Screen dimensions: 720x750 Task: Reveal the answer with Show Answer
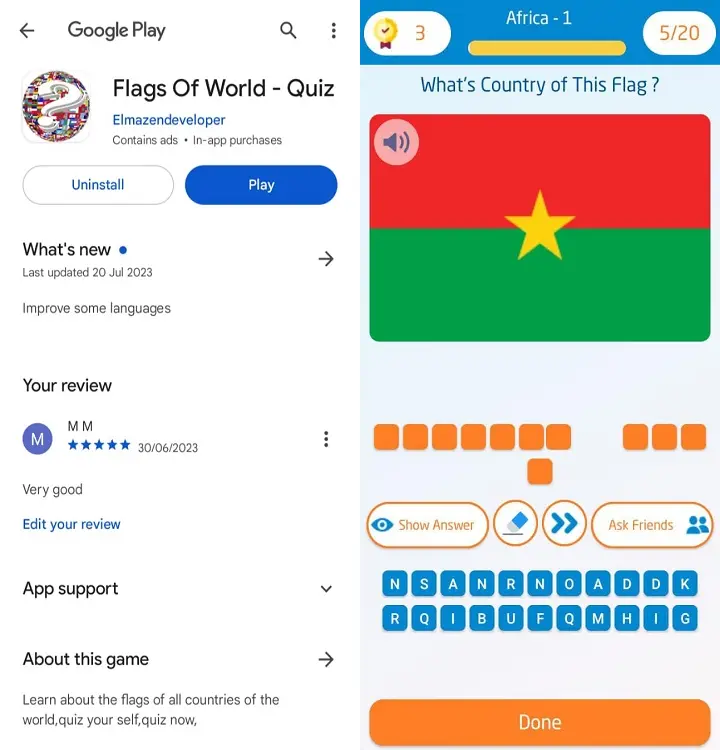pyautogui.click(x=427, y=525)
